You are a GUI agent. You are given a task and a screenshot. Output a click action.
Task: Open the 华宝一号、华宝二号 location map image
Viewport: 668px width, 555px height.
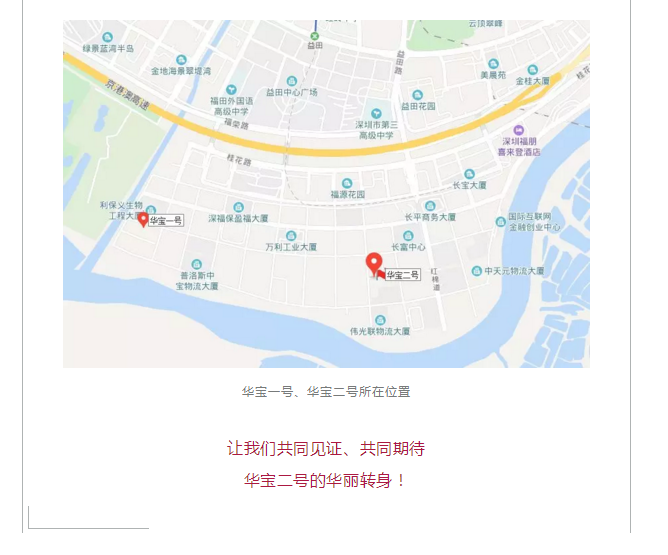tap(326, 194)
